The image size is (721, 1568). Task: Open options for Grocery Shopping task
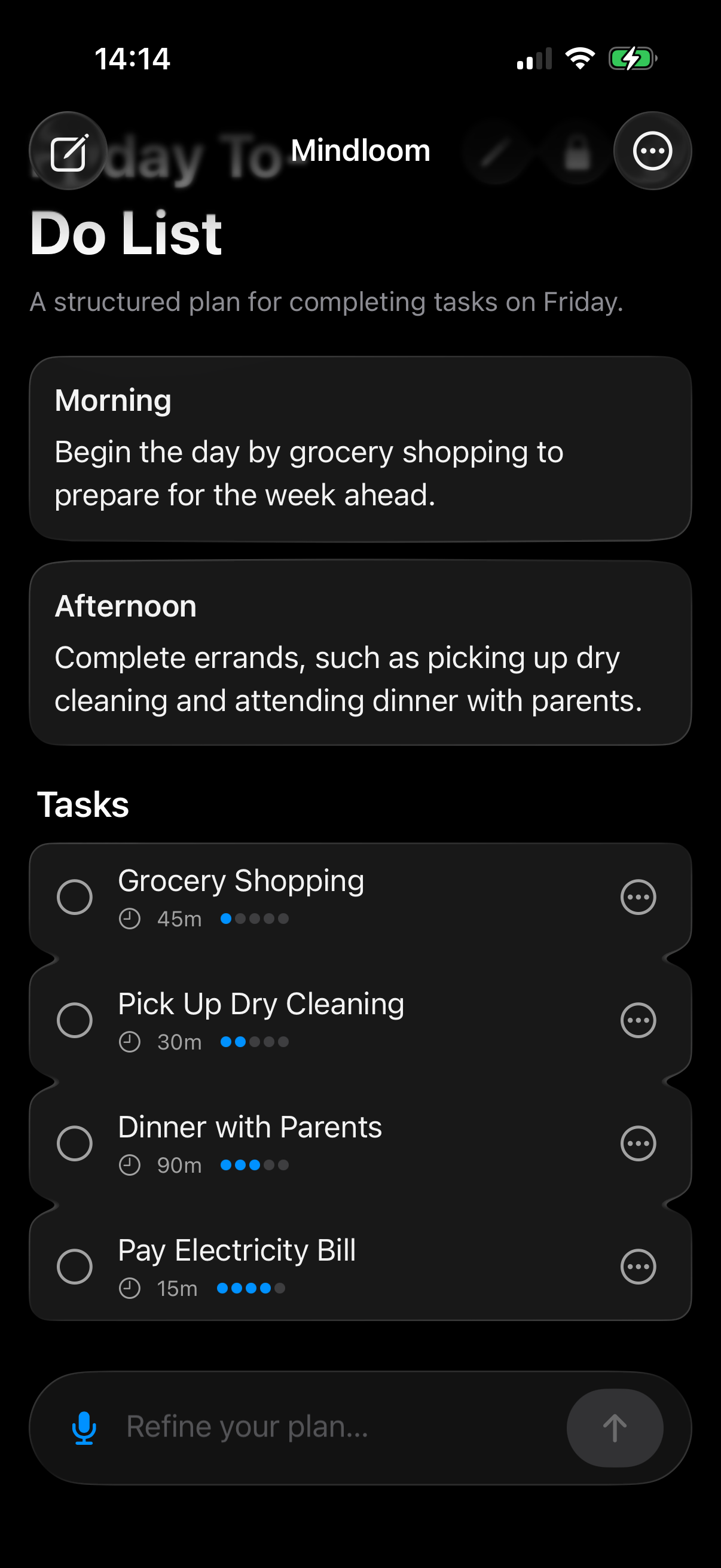[638, 897]
